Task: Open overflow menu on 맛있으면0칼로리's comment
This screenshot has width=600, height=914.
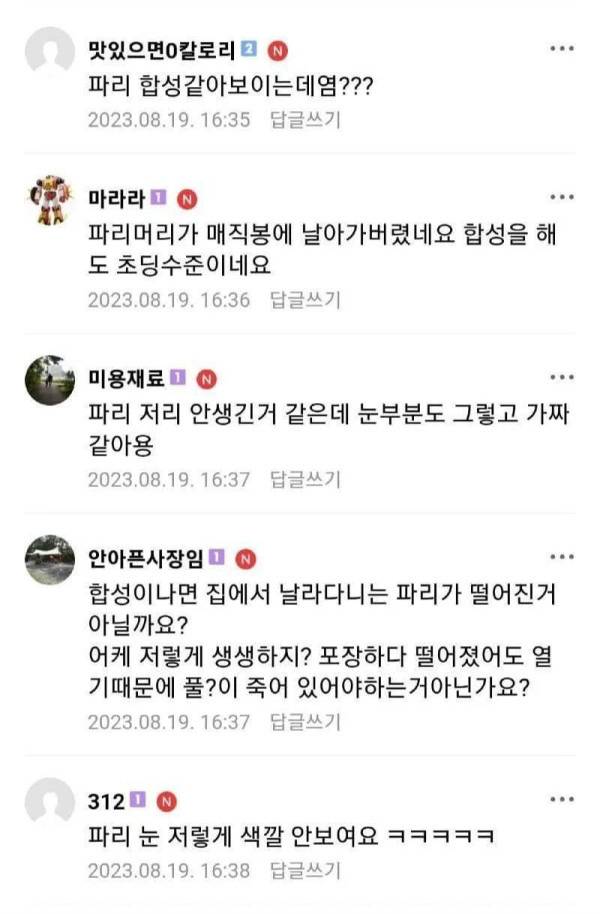Action: 562,49
